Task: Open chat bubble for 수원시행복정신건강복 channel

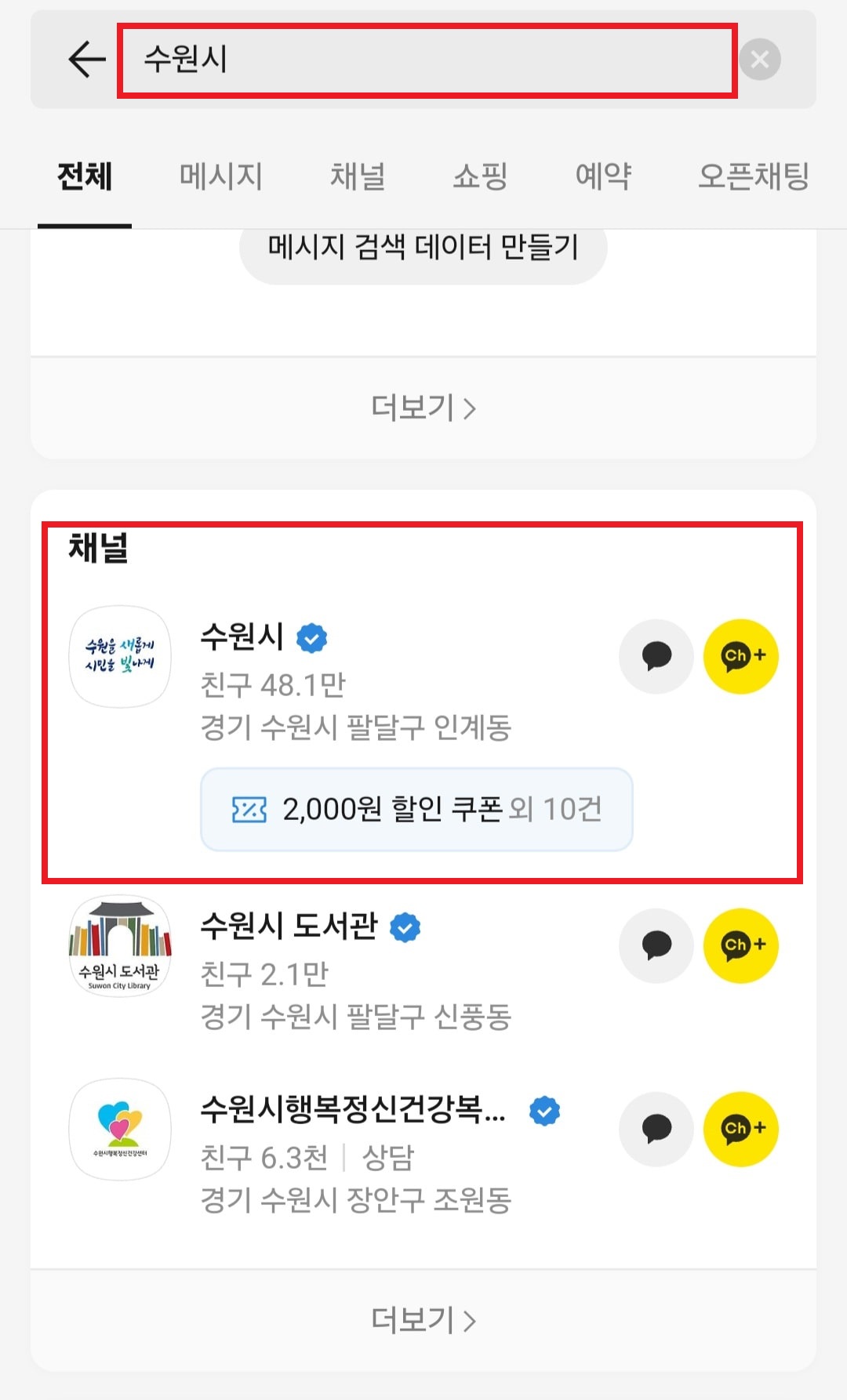Action: (656, 1129)
